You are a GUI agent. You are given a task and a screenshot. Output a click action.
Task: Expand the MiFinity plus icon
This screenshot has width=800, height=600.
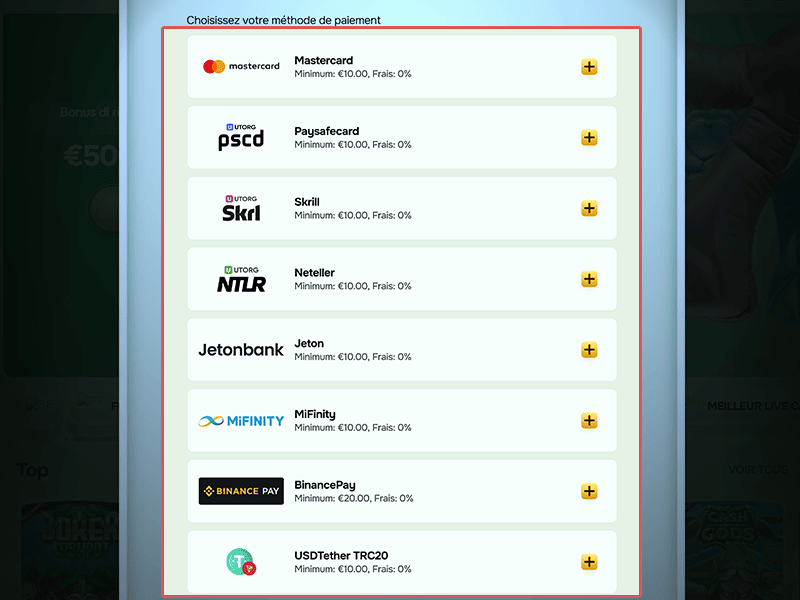(589, 421)
